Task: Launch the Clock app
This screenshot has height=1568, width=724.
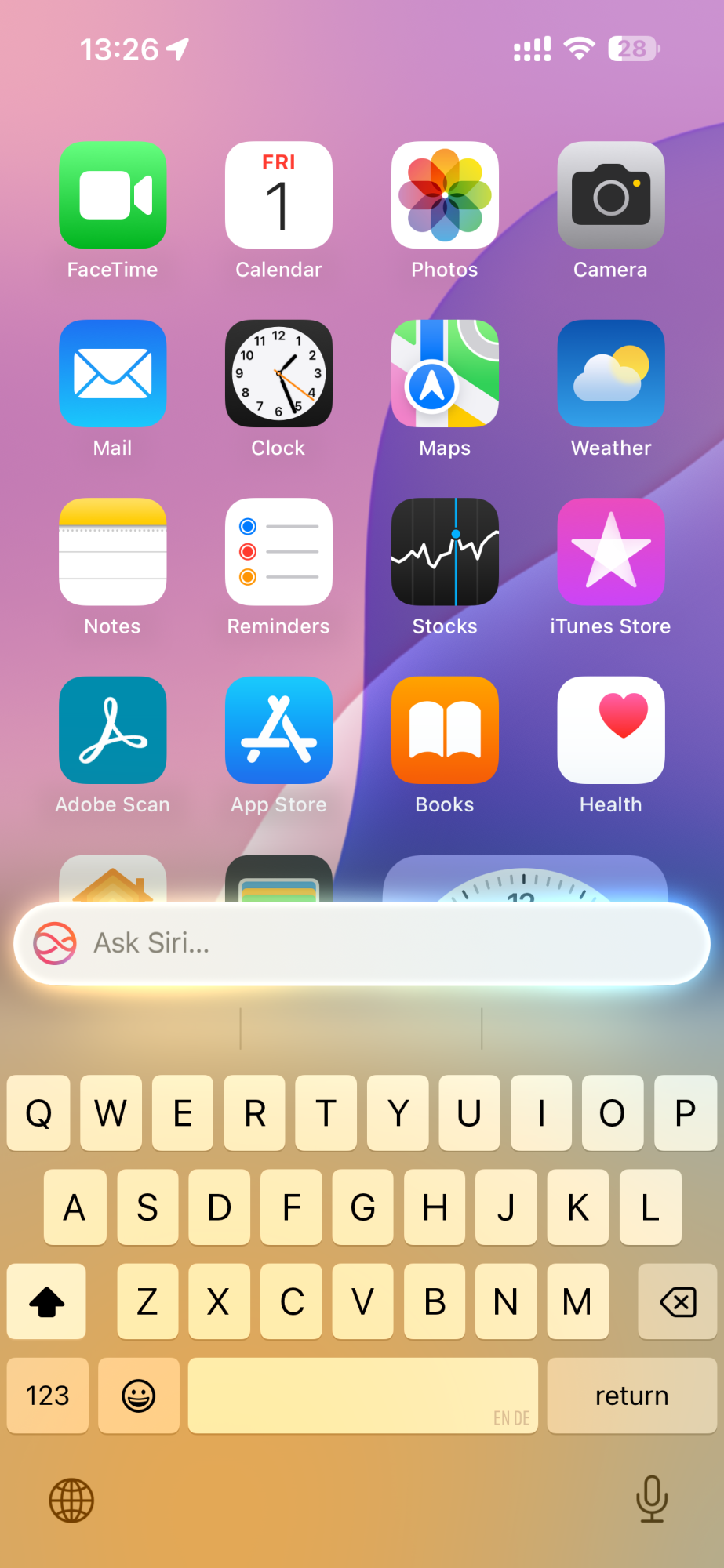Action: [278, 373]
